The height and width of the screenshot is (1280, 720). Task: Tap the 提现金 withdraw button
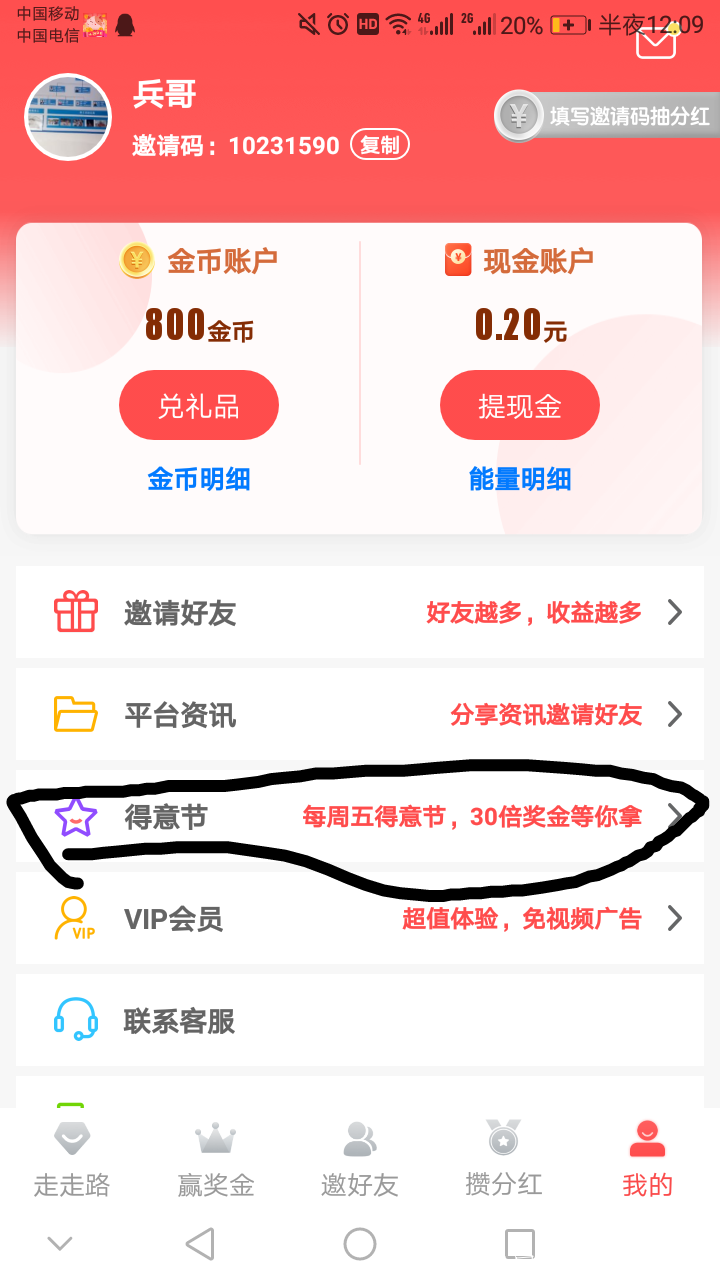coord(520,406)
